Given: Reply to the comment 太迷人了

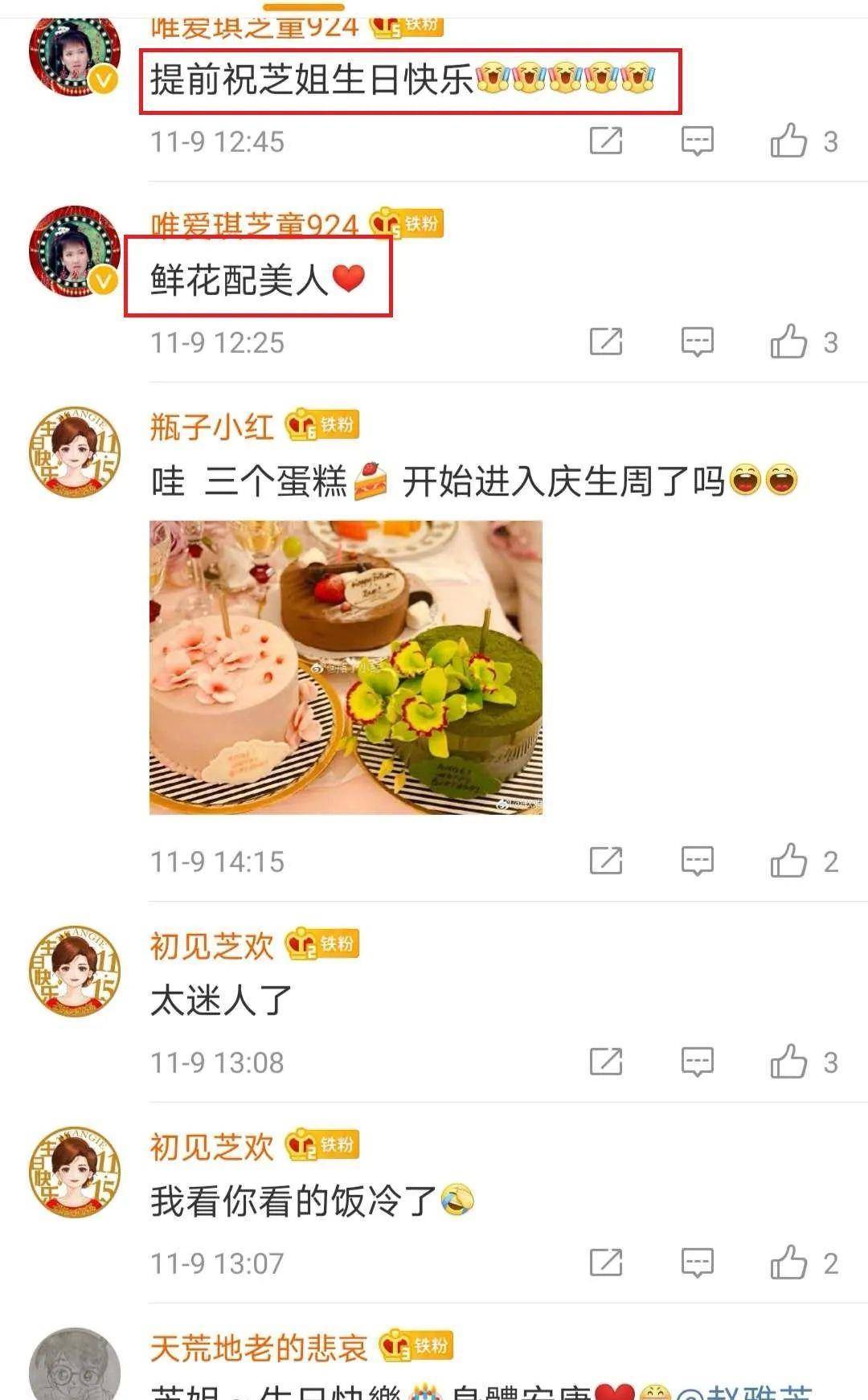Looking at the screenshot, I should [x=697, y=1062].
